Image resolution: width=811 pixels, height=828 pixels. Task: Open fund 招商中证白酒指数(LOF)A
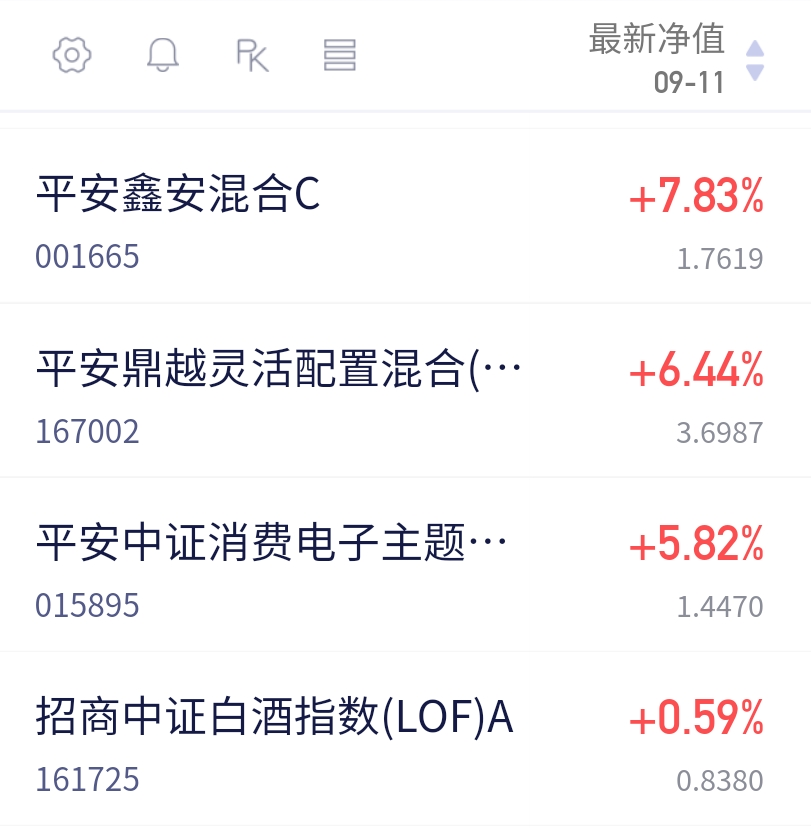click(406, 738)
